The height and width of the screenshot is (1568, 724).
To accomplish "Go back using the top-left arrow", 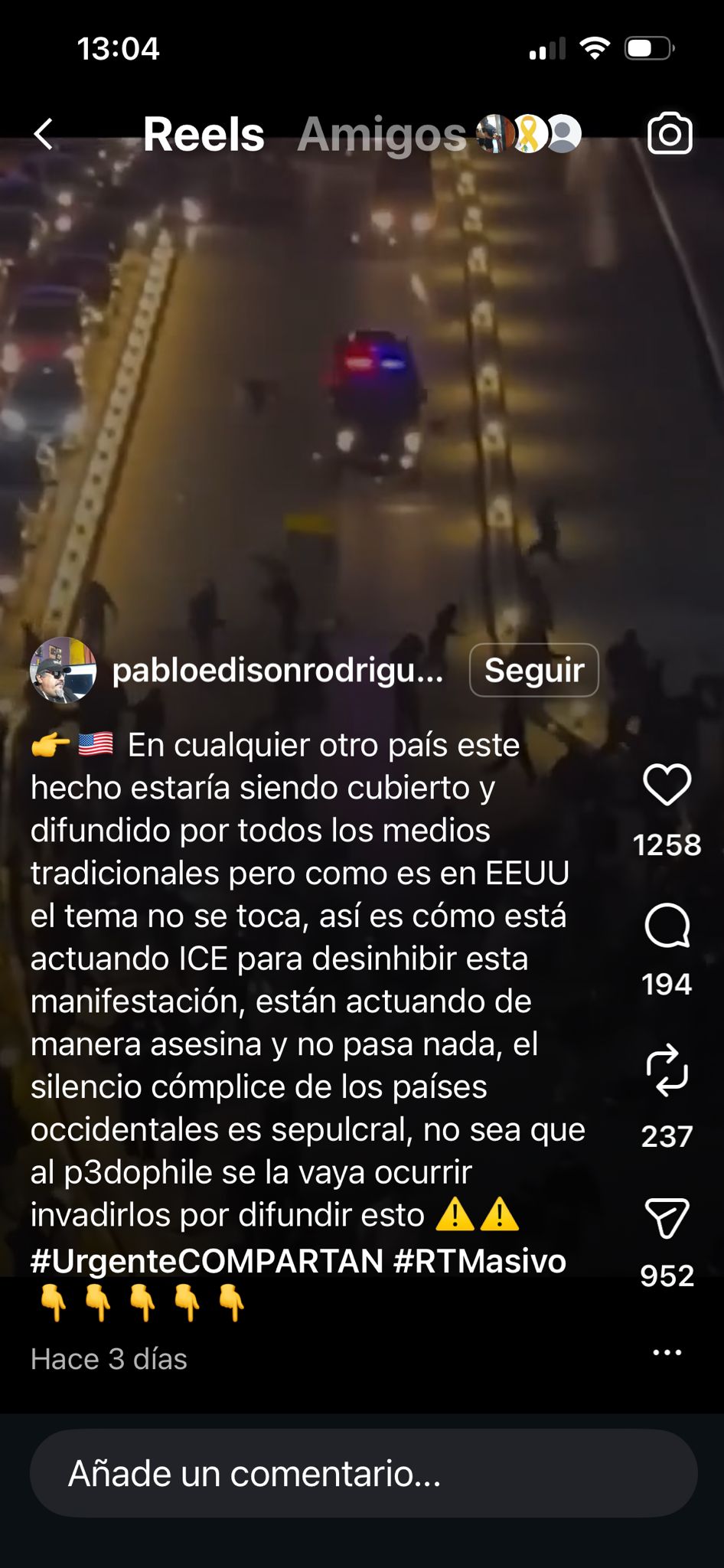I will tap(44, 135).
